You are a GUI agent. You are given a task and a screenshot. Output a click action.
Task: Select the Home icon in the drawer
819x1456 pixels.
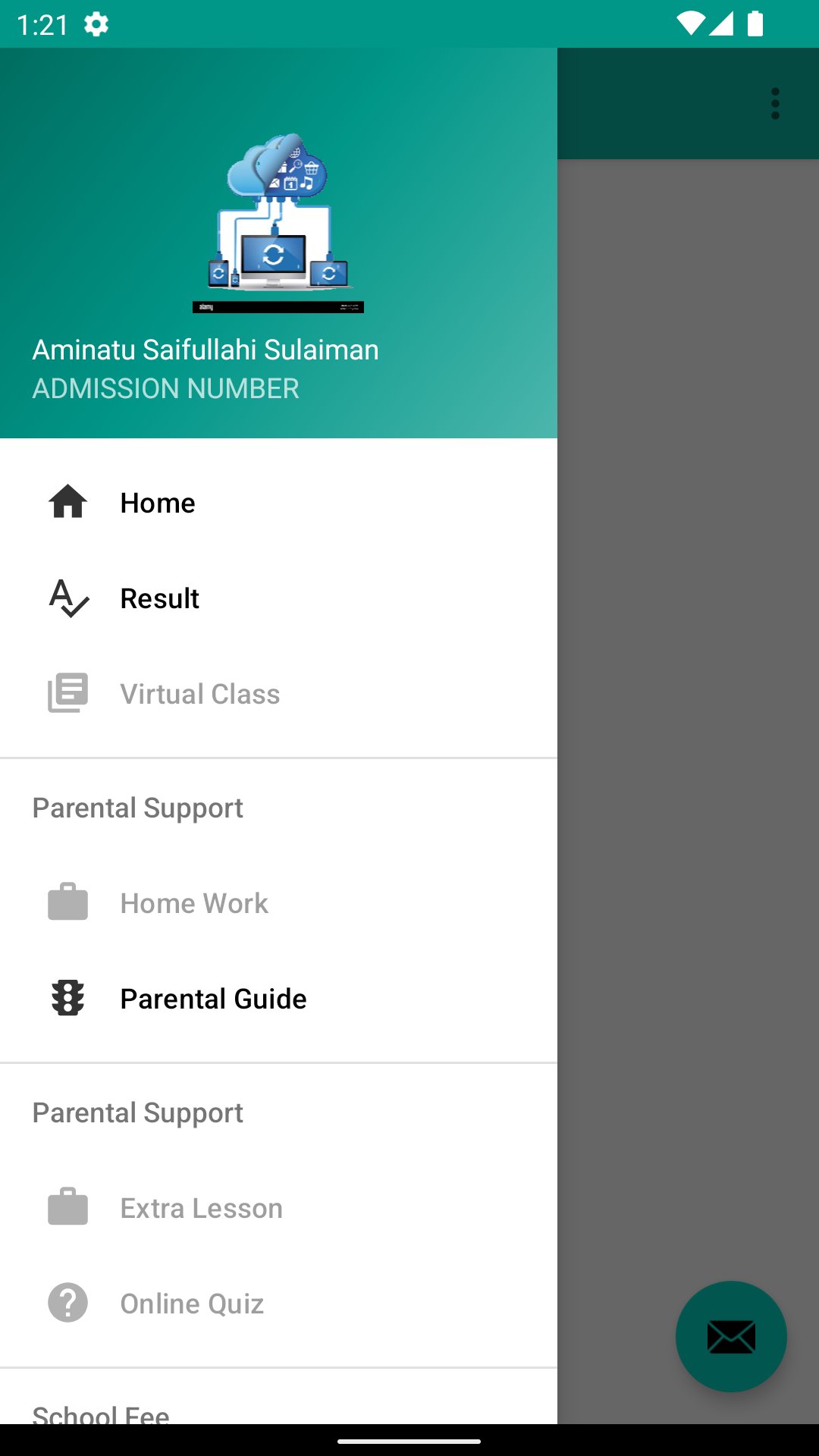click(x=67, y=502)
